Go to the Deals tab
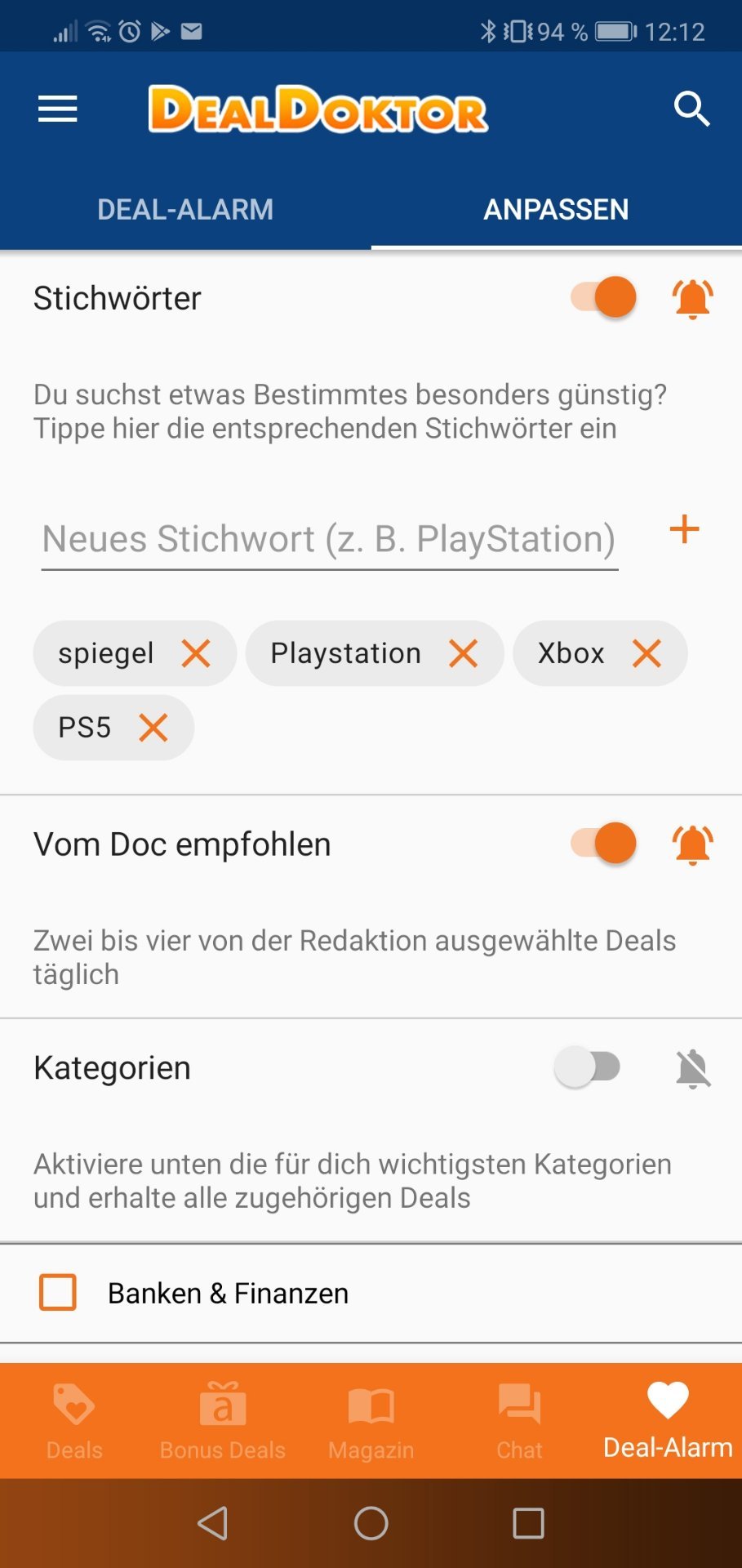Viewport: 742px width, 1568px height. 74,1421
